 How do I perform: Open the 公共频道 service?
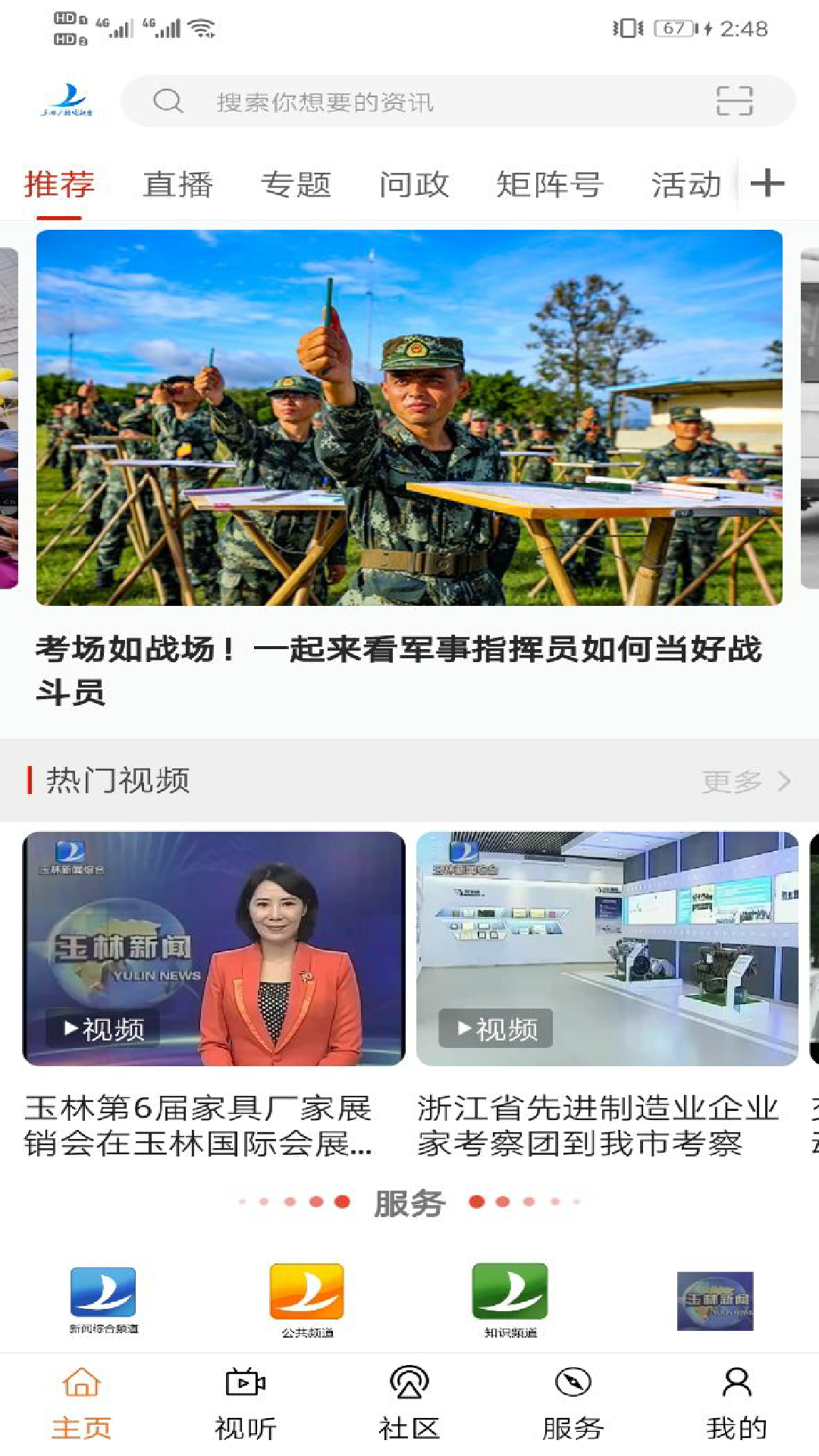point(307,1298)
